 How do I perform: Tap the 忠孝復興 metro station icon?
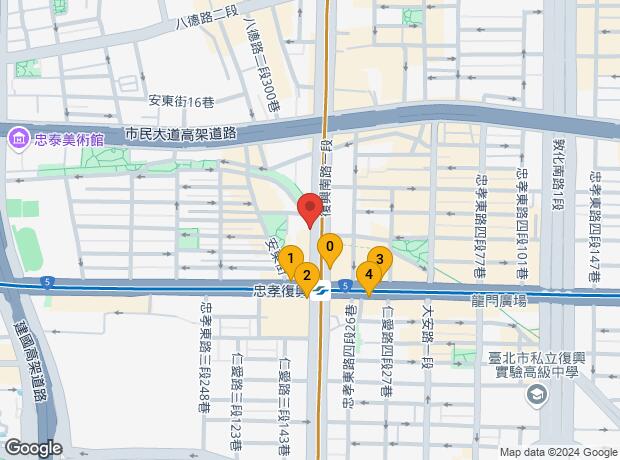(x=322, y=292)
